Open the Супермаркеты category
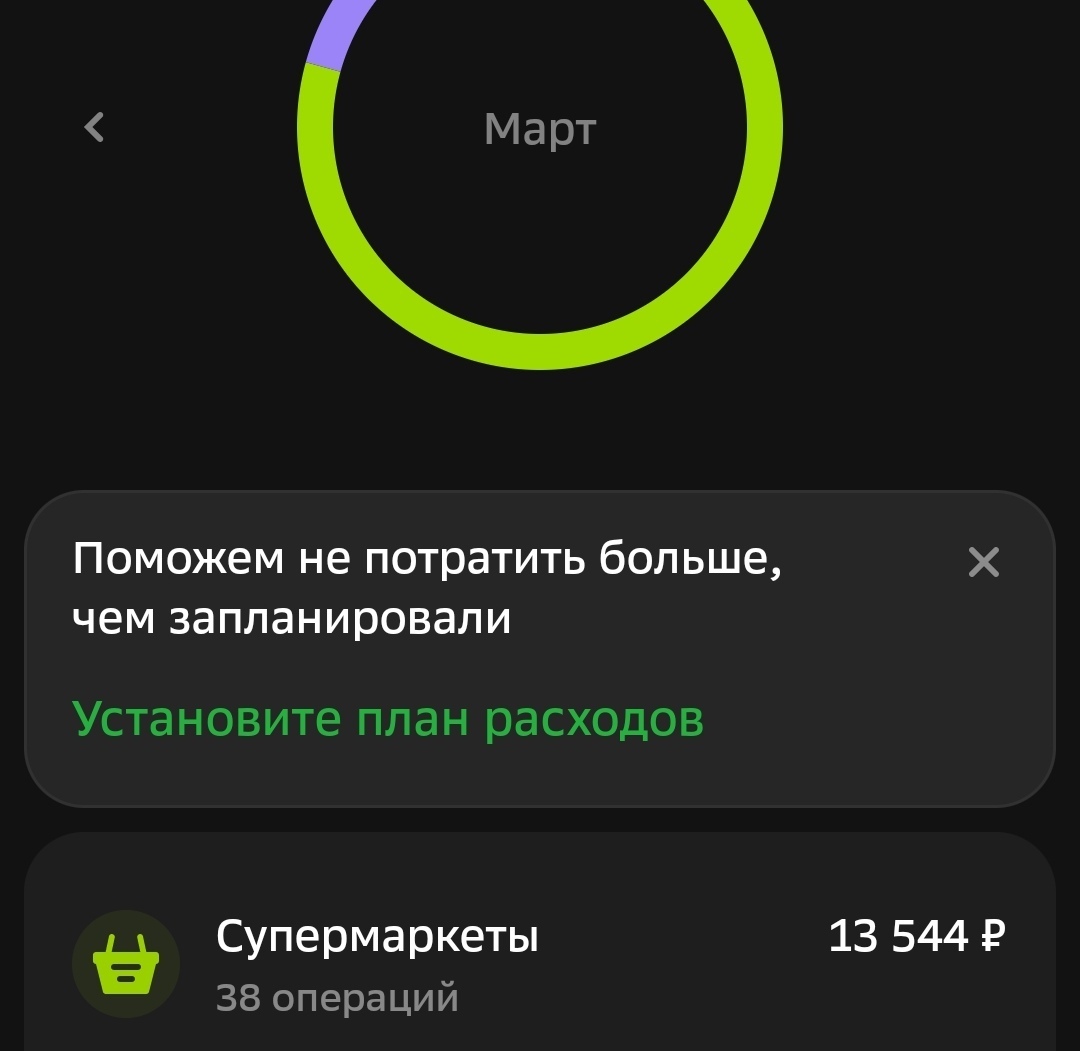 540,962
